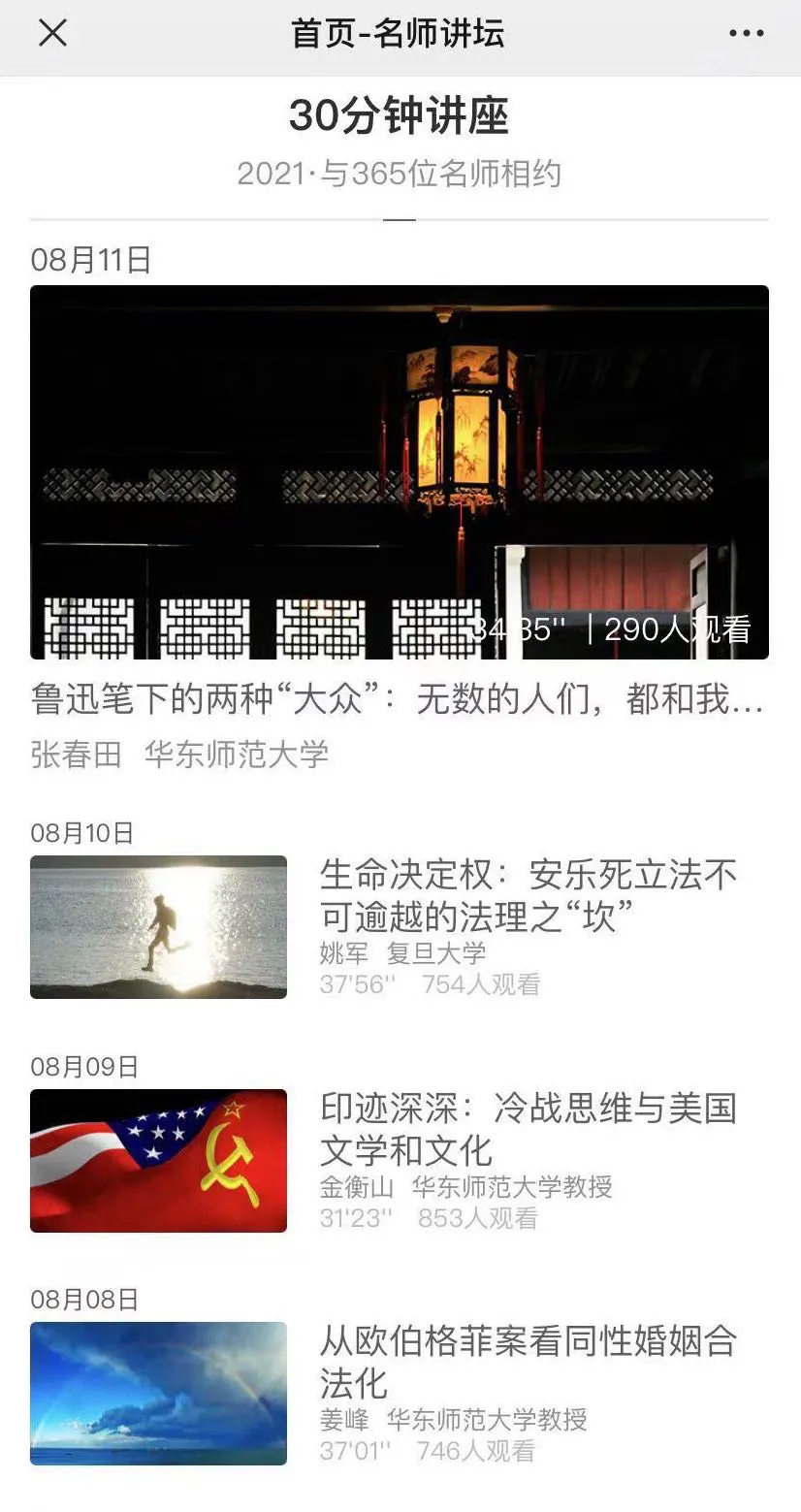Select speaker 金衡山 of 华东师范大学

pos(465,1189)
